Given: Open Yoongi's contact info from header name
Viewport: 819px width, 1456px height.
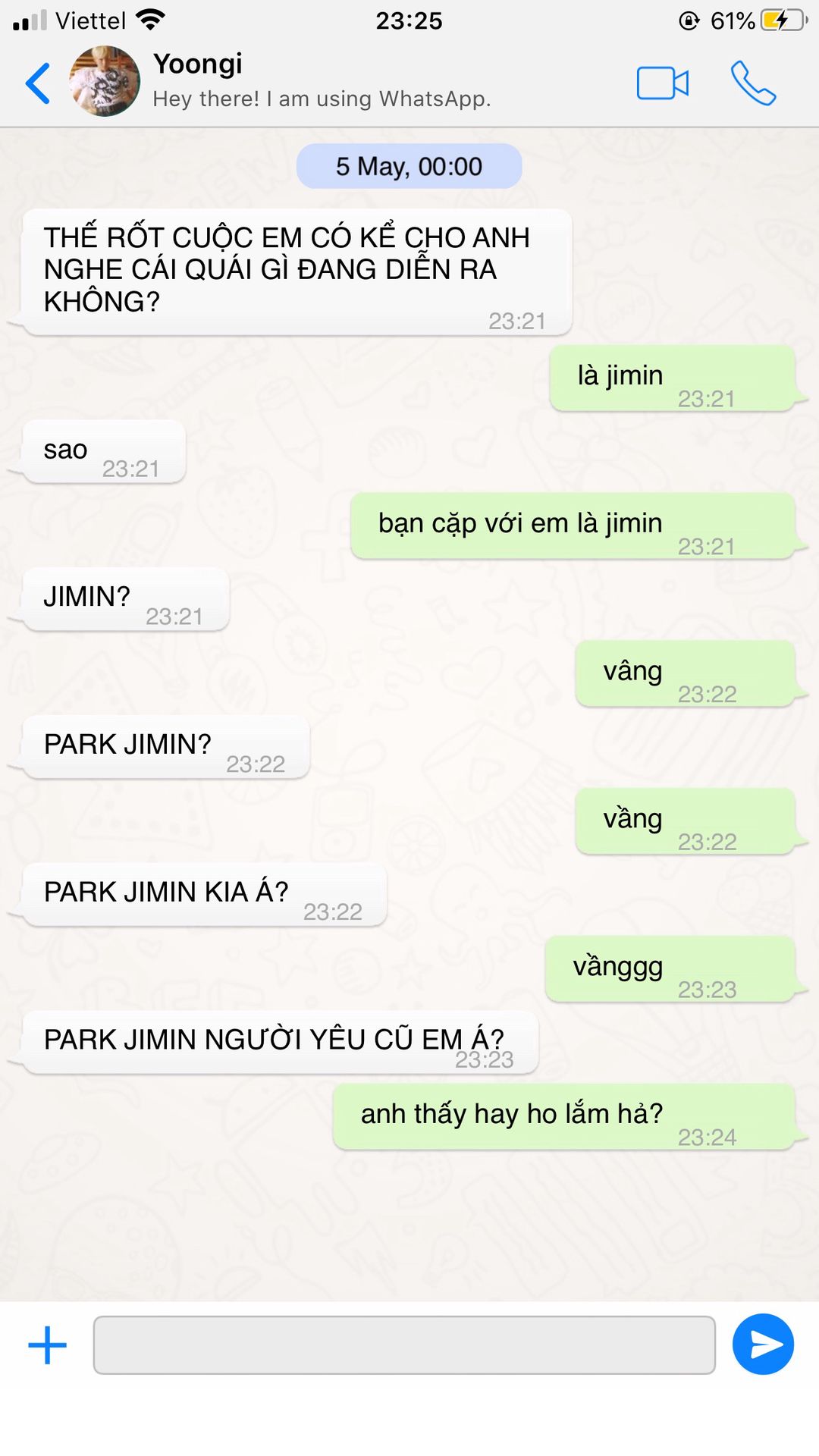Looking at the screenshot, I should 198,64.
